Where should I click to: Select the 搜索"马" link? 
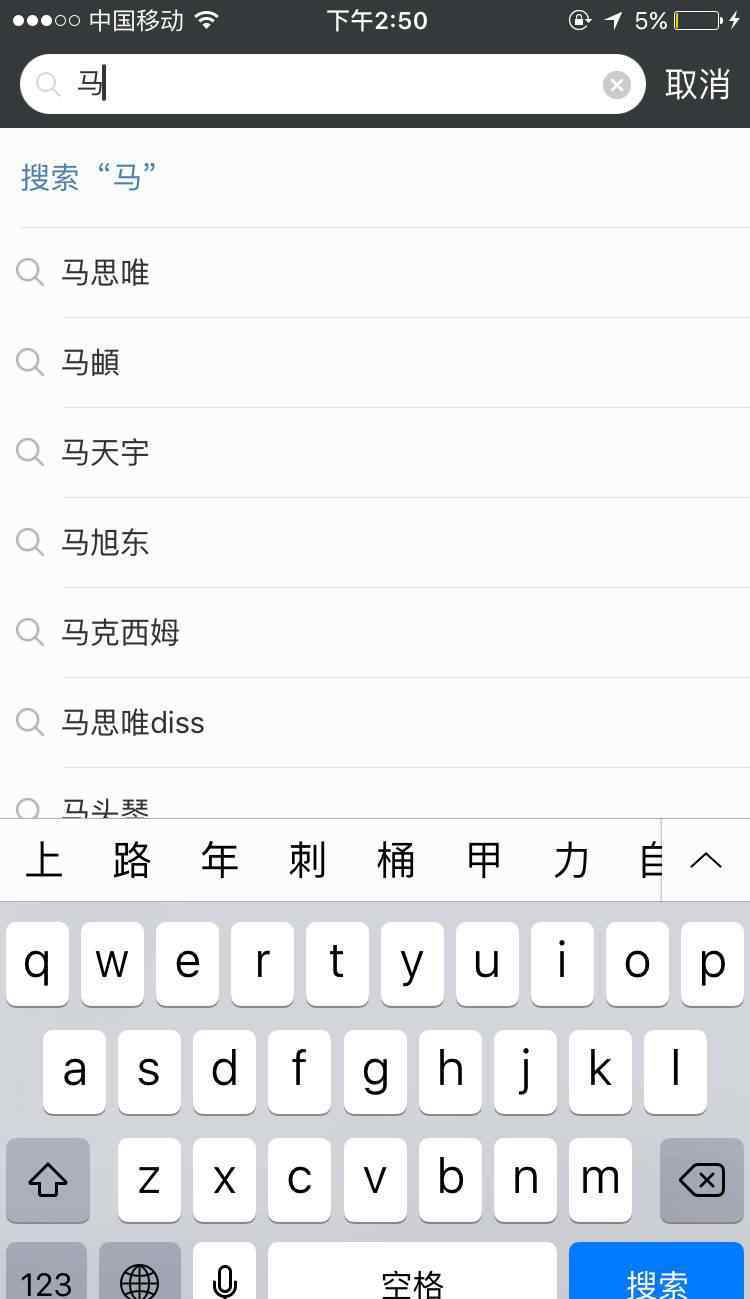click(x=89, y=178)
